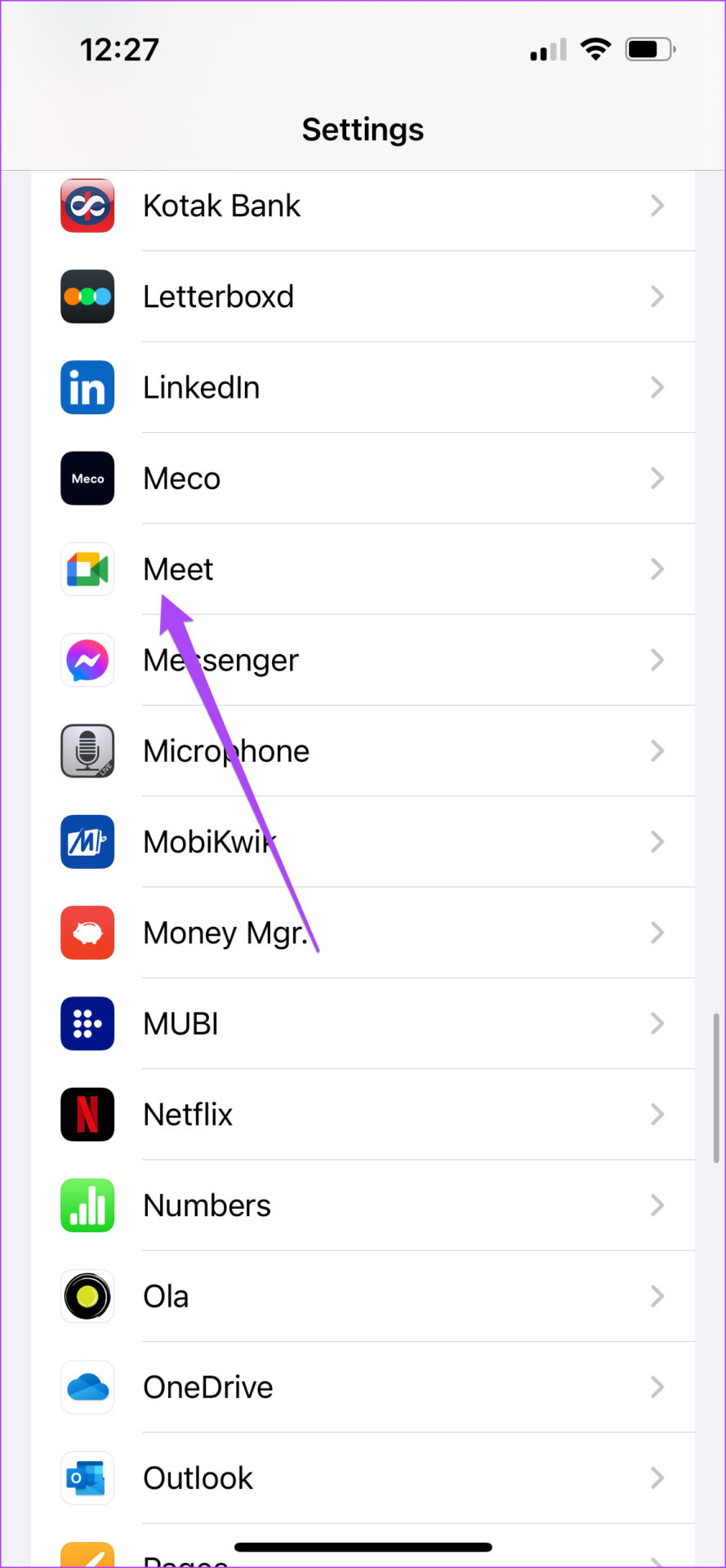The width and height of the screenshot is (726, 1568).
Task: Tap the Kotak Bank app icon
Action: click(x=87, y=206)
